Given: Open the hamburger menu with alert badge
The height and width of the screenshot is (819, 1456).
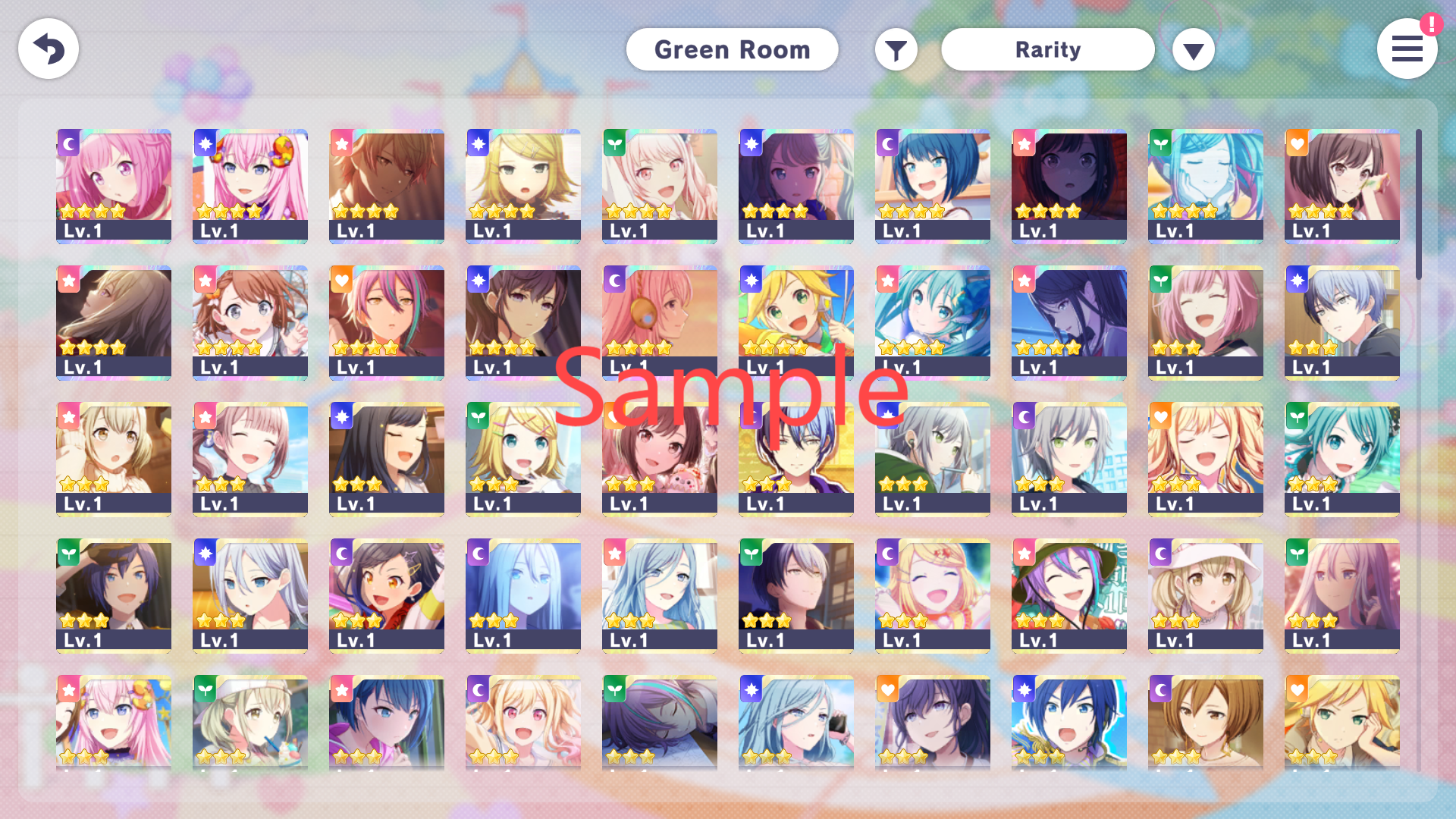Looking at the screenshot, I should [x=1407, y=49].
